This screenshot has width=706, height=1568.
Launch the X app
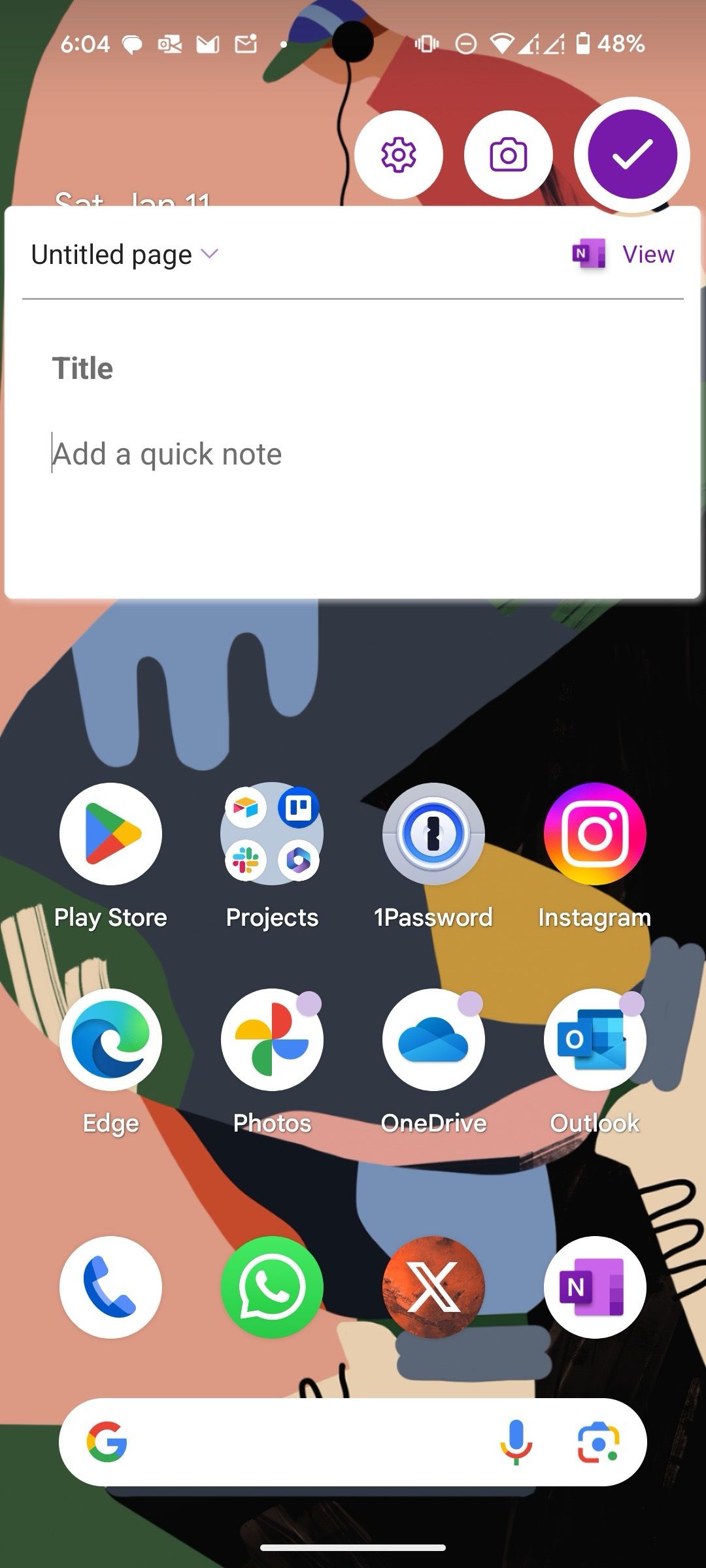433,1286
